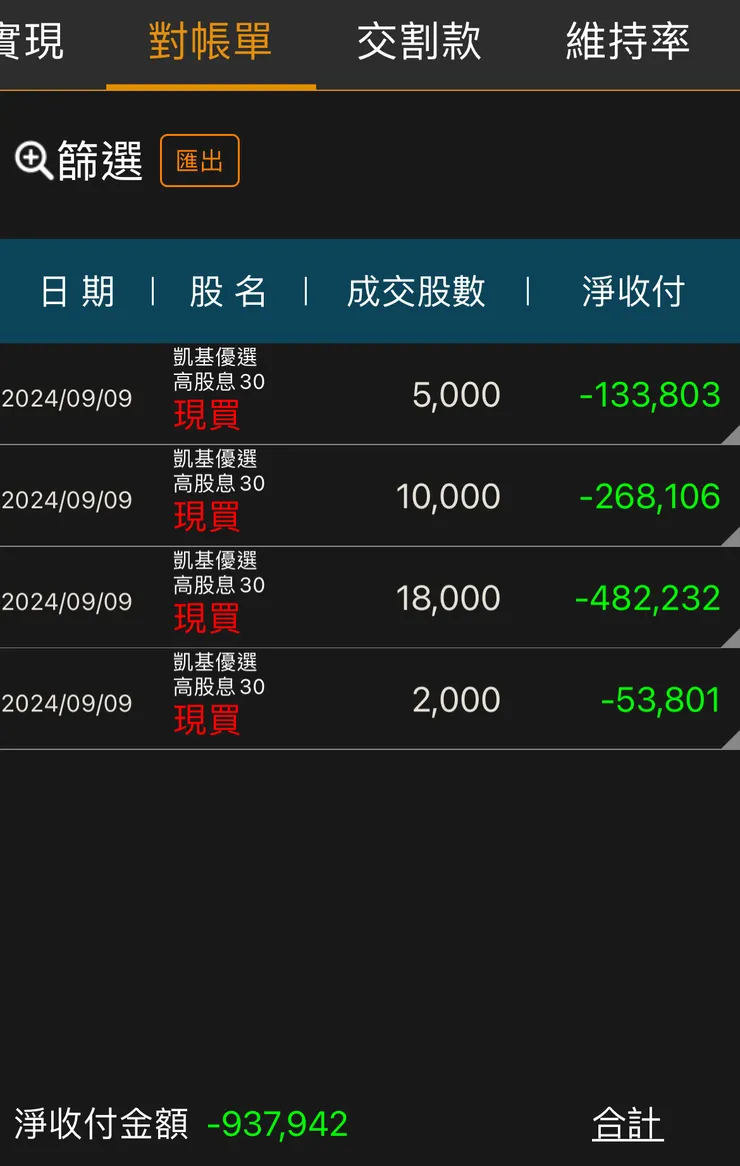Open the 篩選 filter search icon
The height and width of the screenshot is (1166, 740).
78,160
